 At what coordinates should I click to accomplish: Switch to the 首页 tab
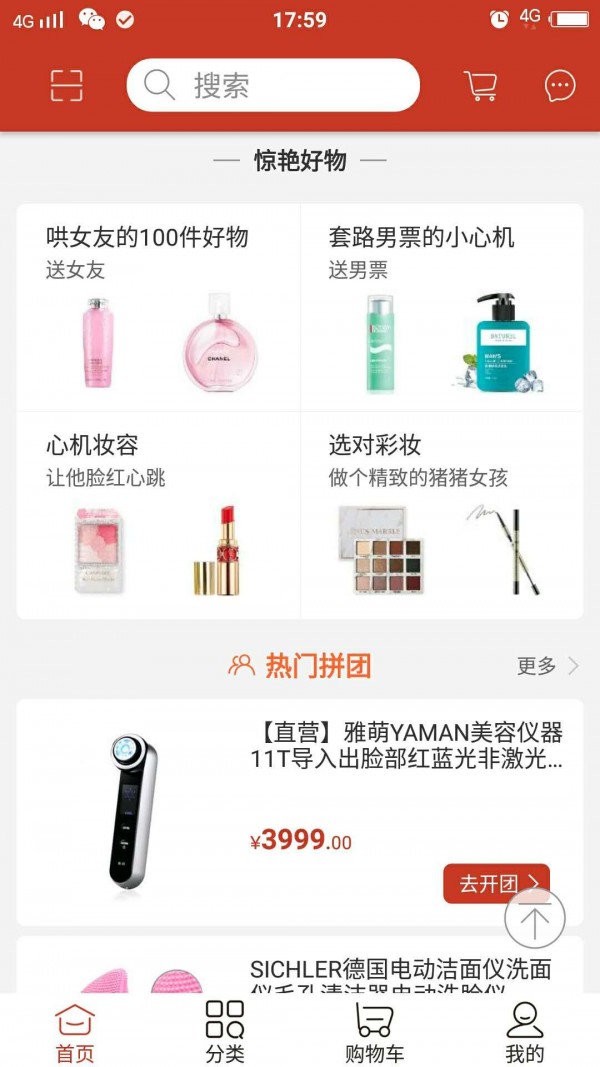point(75,1031)
